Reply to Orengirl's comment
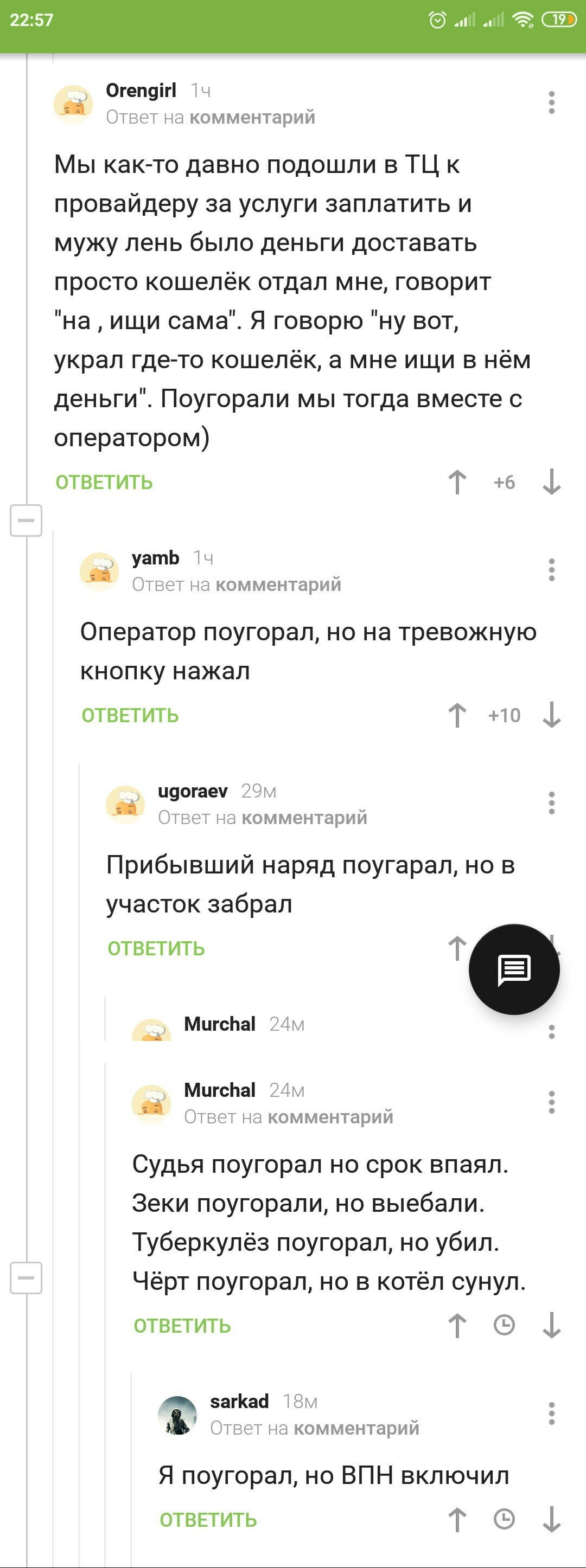 tap(104, 482)
